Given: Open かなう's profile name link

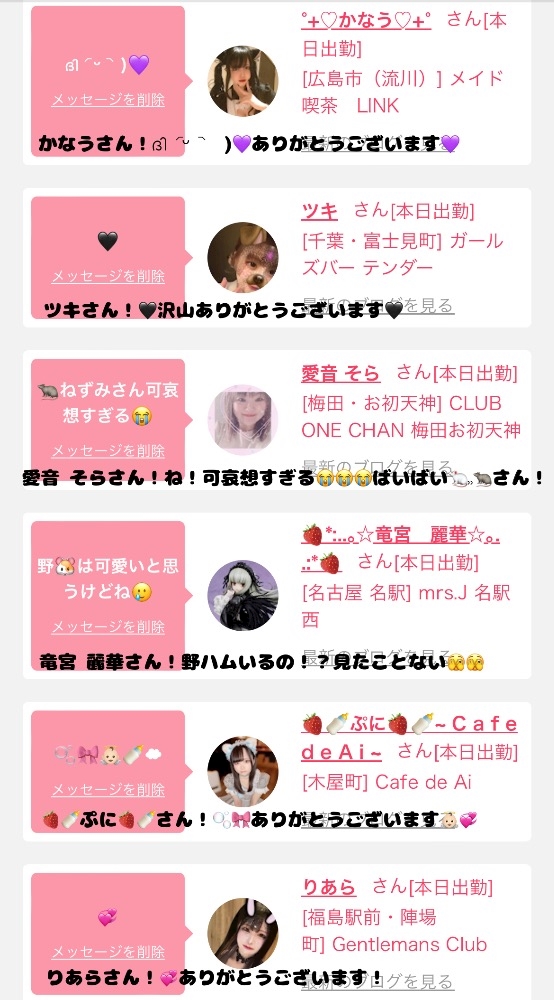Looking at the screenshot, I should [366, 20].
